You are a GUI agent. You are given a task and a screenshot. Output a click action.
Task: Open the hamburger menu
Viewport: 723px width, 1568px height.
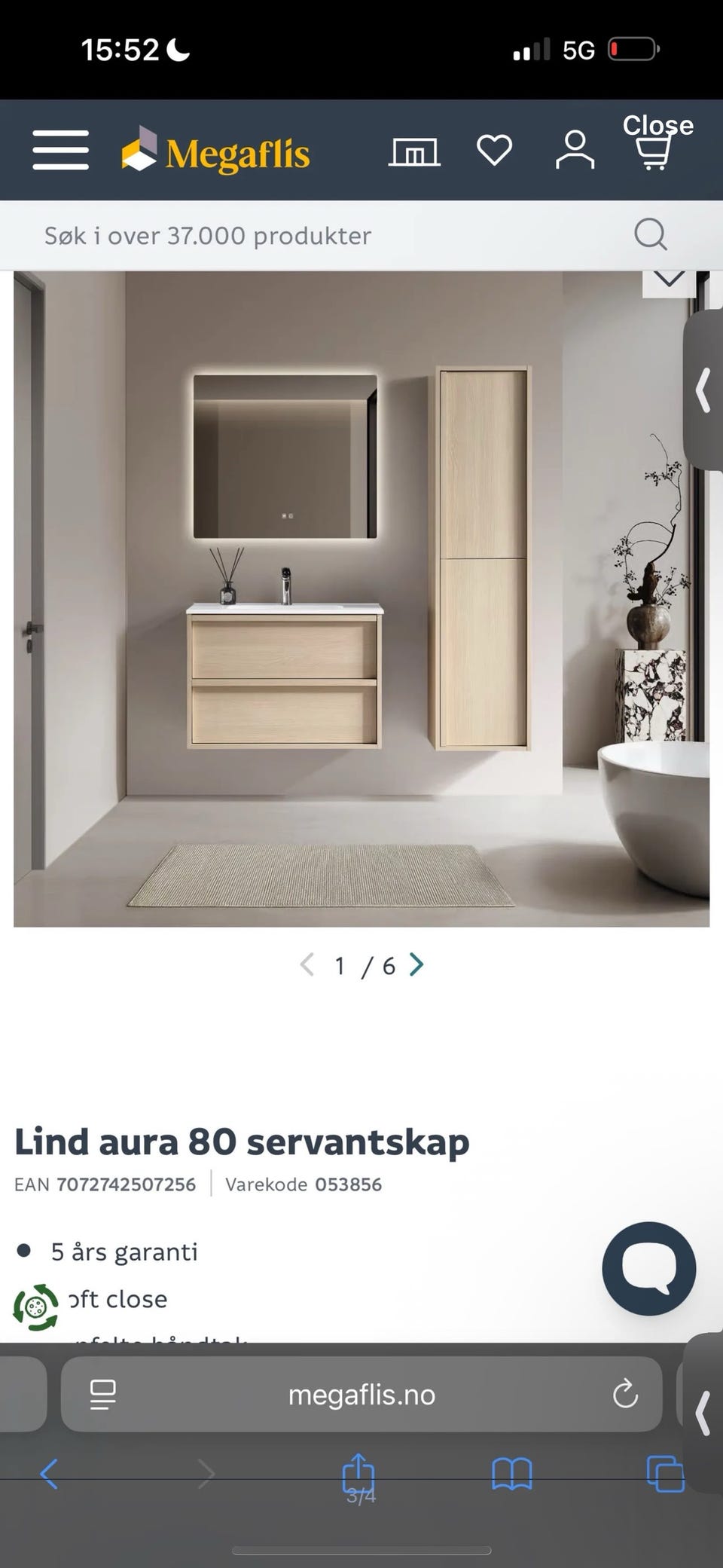[60, 149]
